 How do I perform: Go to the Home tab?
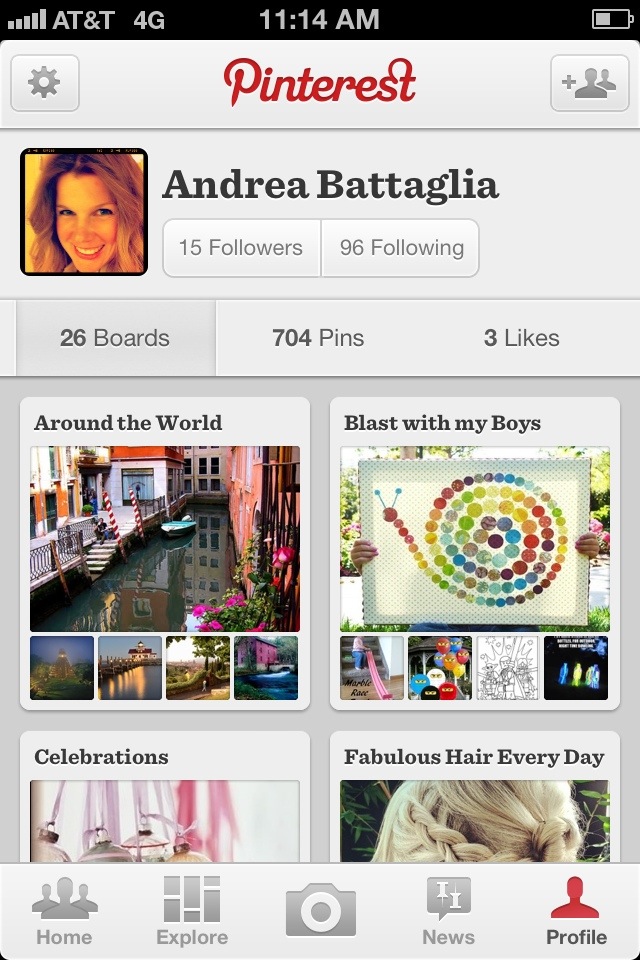[64, 912]
